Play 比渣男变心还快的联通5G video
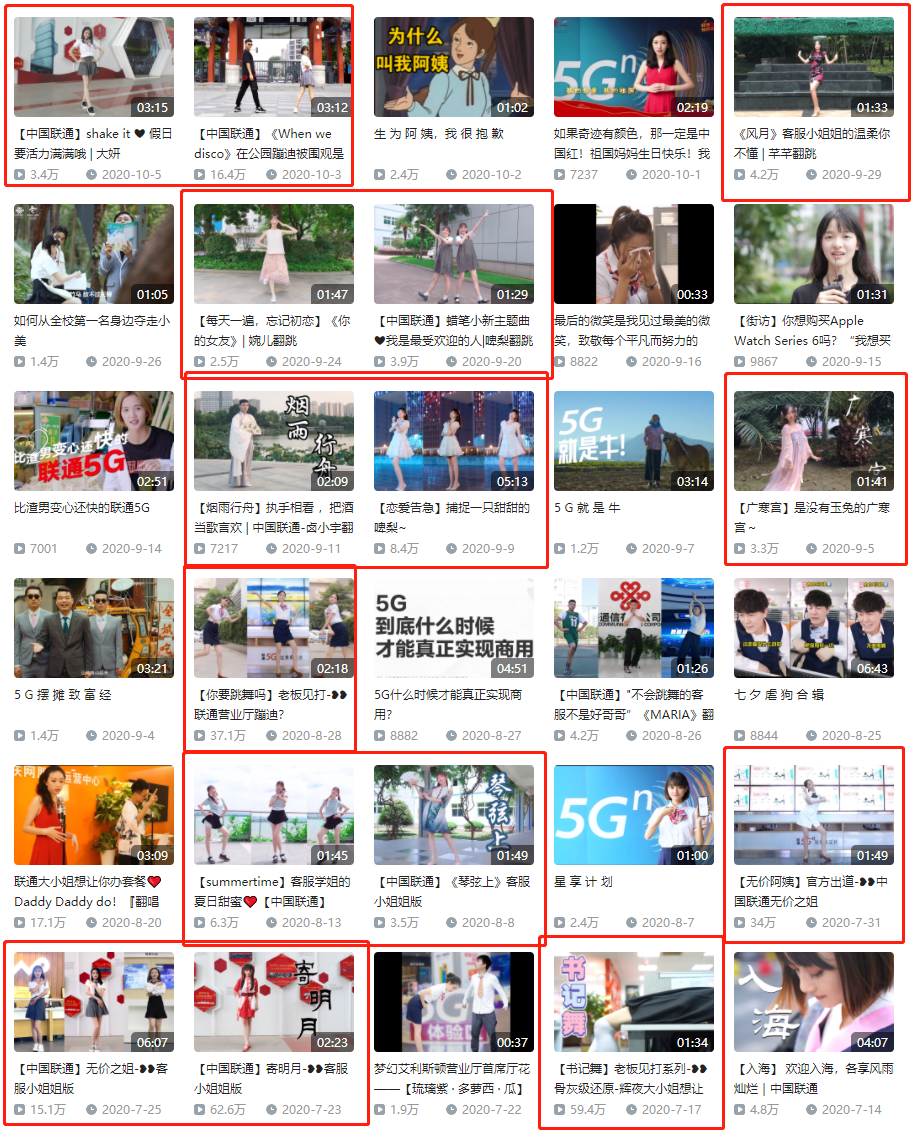This screenshot has height=1131, width=912. (93, 441)
